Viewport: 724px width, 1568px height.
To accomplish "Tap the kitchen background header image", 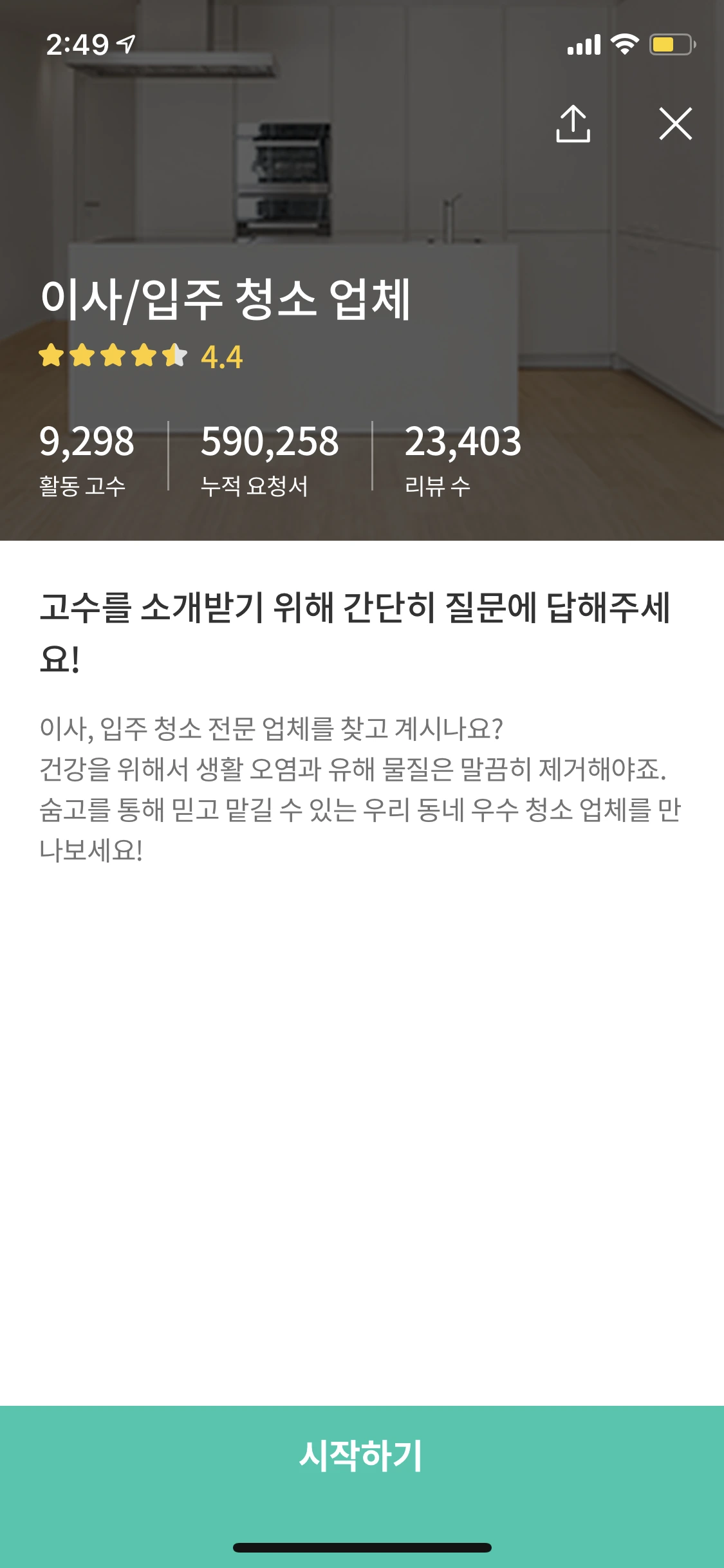I will (362, 161).
